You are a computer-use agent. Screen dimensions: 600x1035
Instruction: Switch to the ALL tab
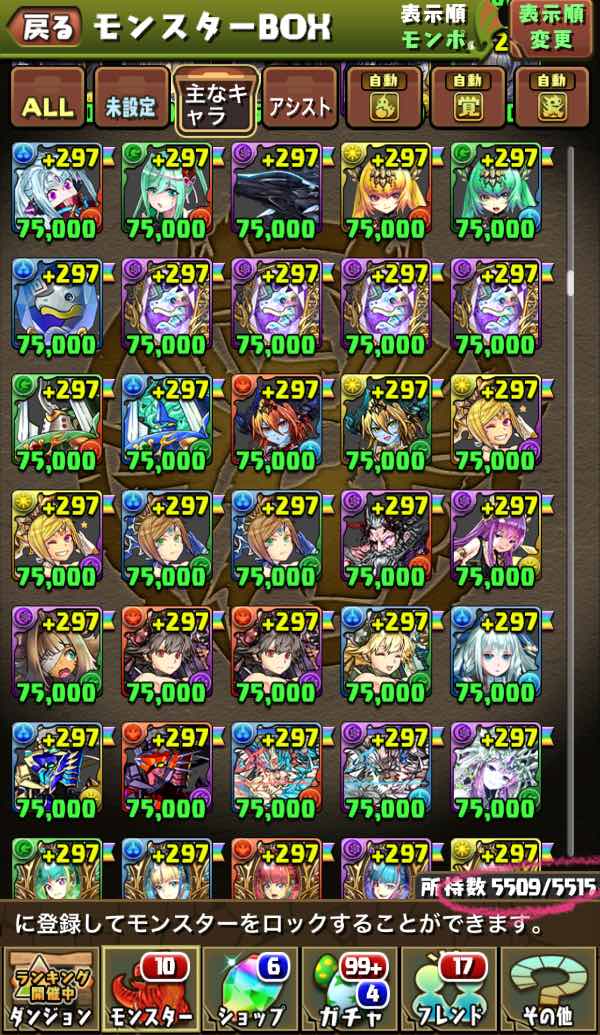coord(47,103)
